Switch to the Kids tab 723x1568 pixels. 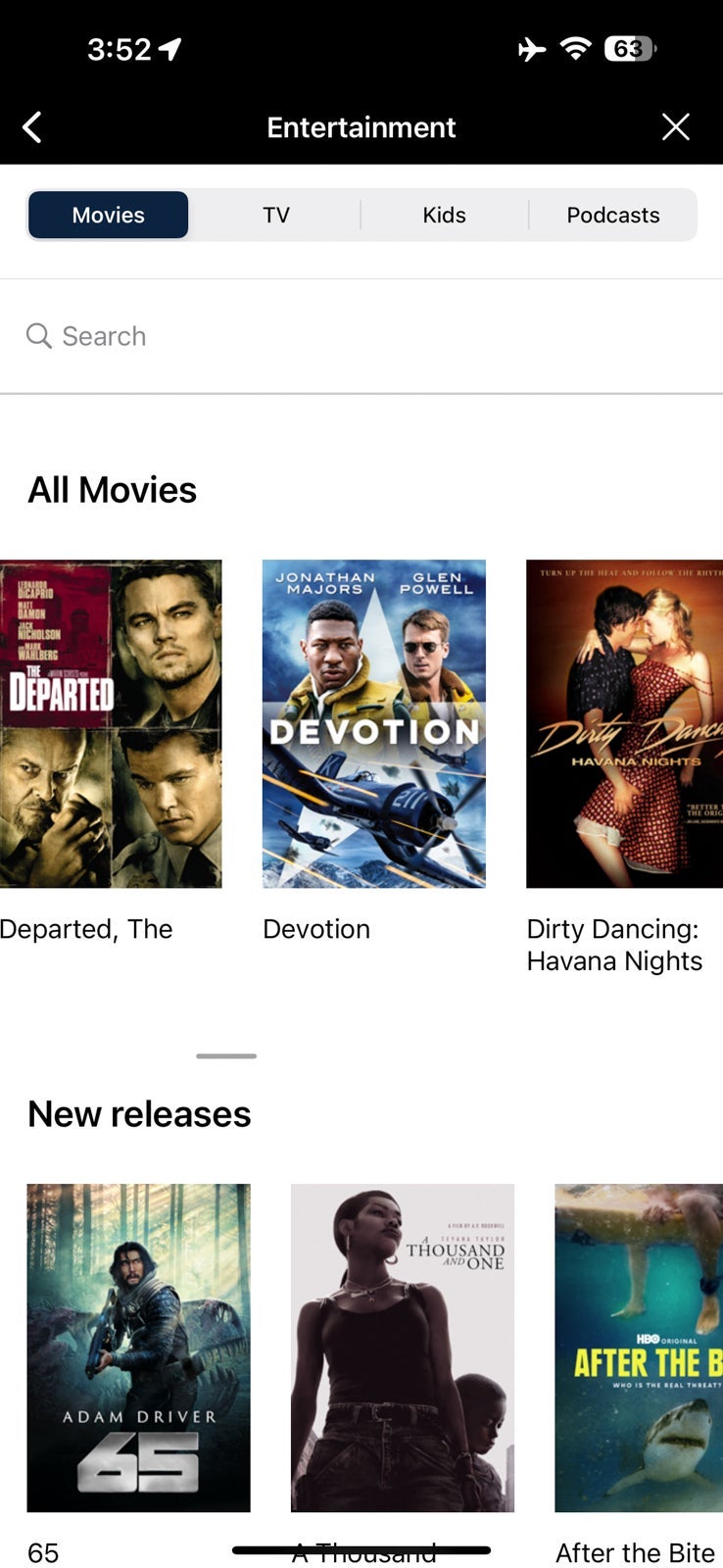coord(444,215)
